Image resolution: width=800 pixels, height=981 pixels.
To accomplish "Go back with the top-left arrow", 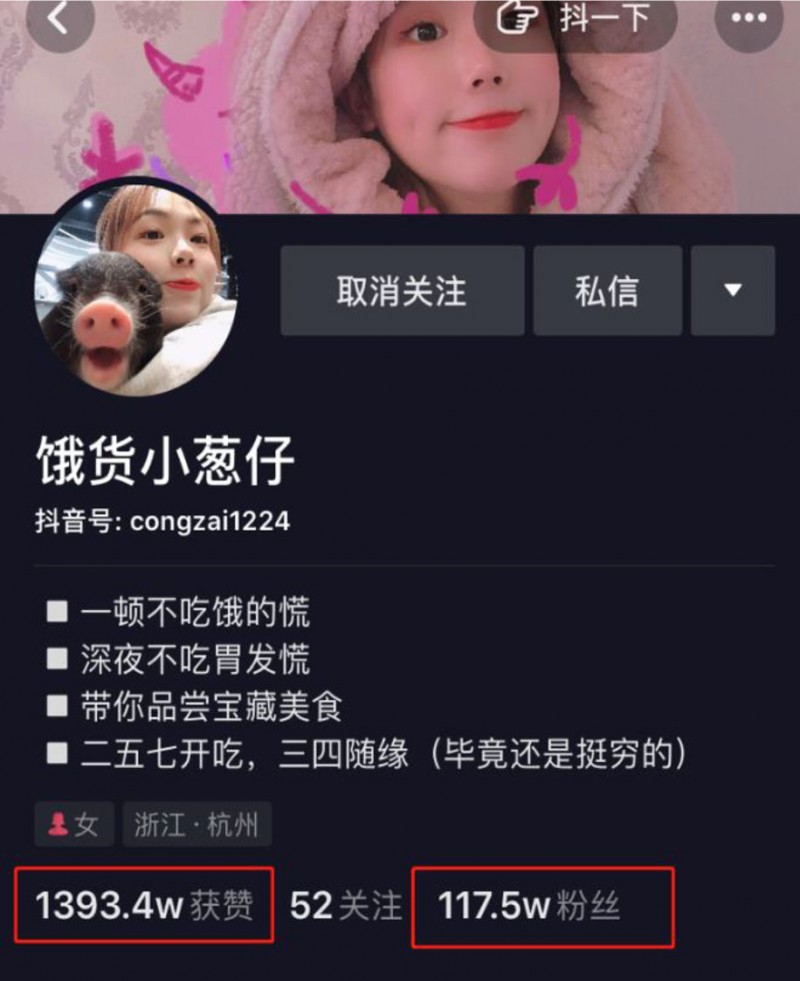I will (x=60, y=18).
